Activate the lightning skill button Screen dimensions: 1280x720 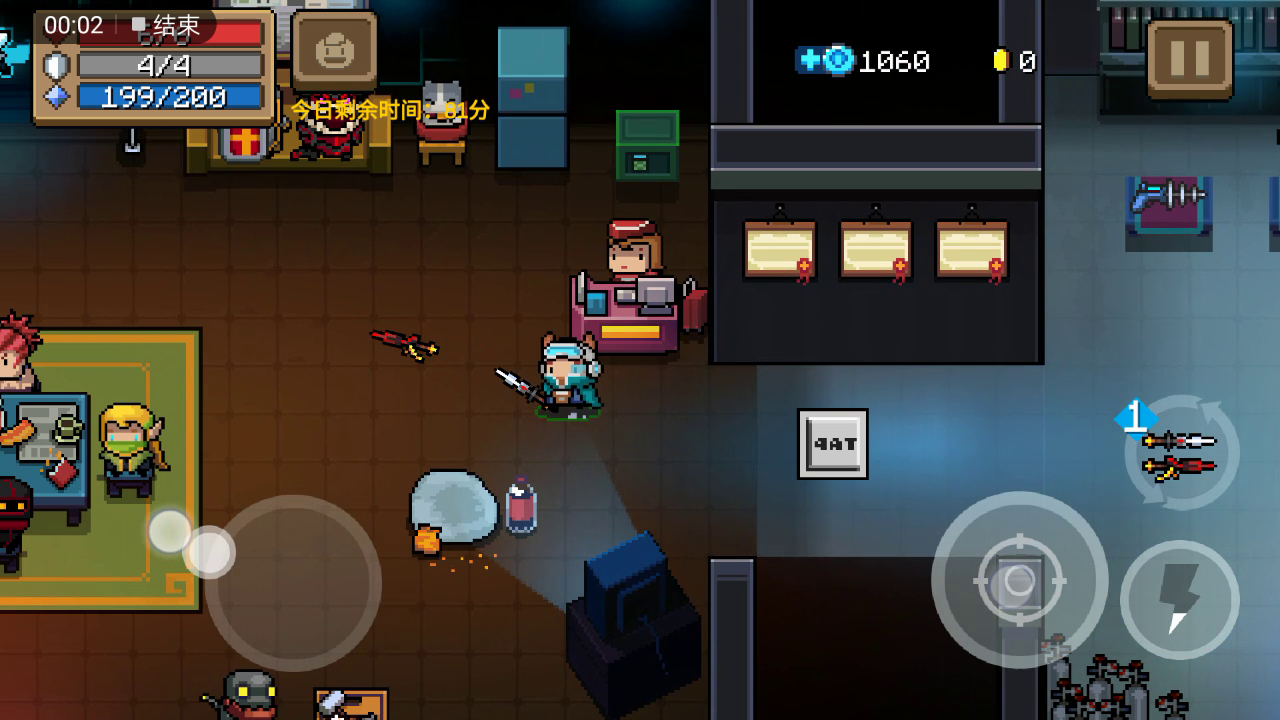(x=1180, y=600)
